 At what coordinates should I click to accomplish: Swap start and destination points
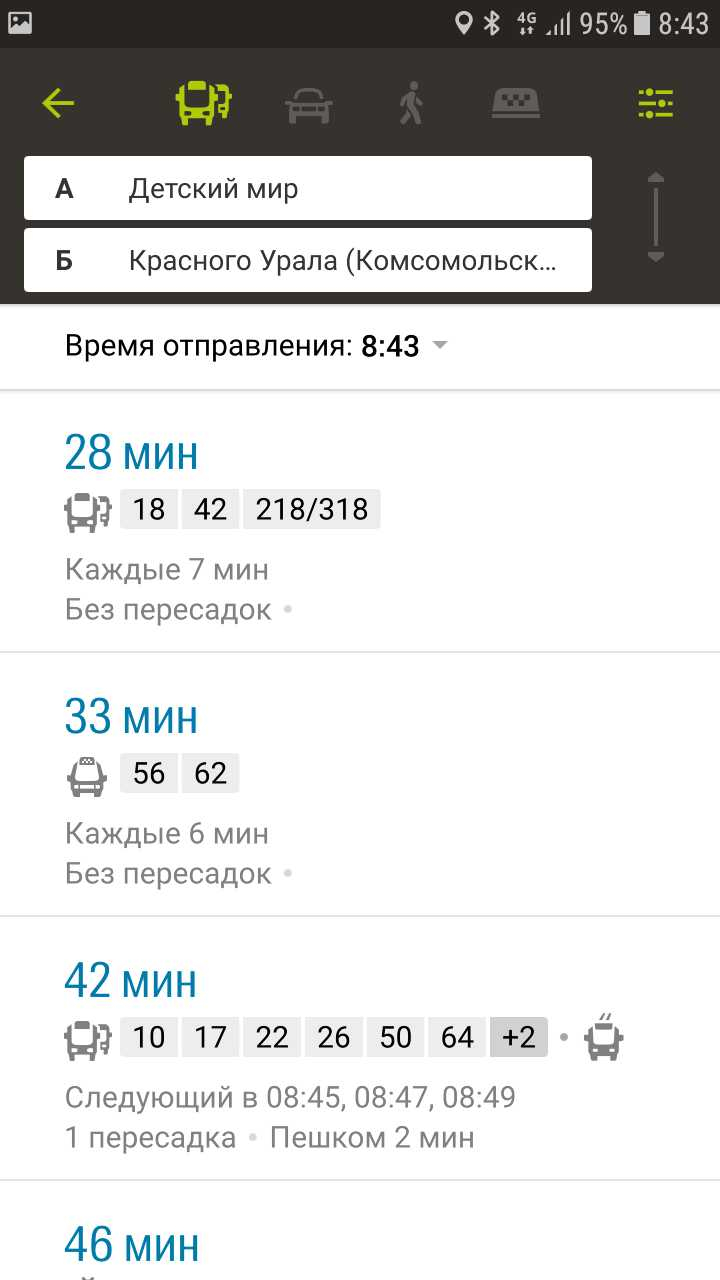coord(656,217)
